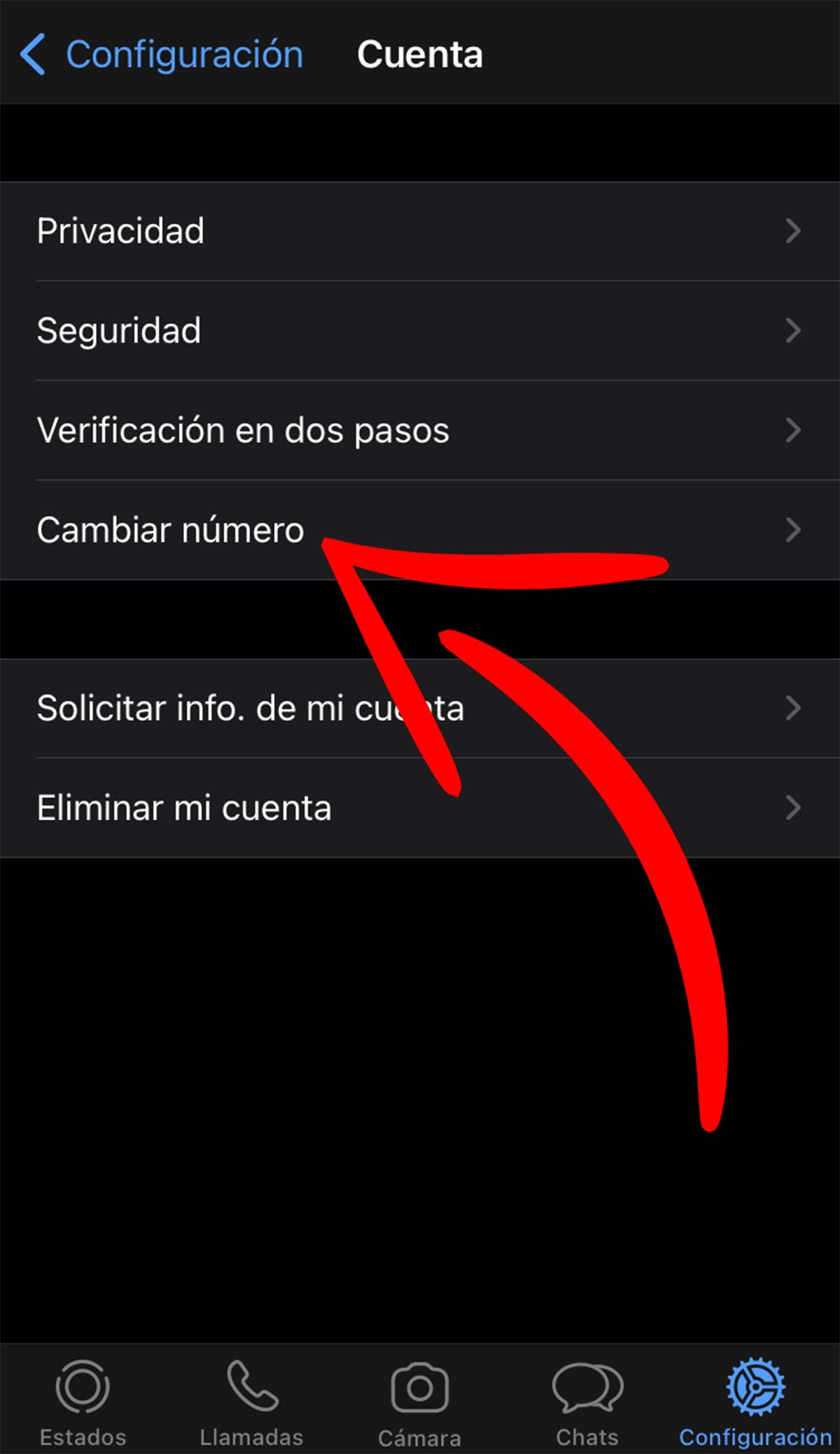Tap Eliminar mi cuenta option
The height and width of the screenshot is (1454, 840).
(184, 807)
